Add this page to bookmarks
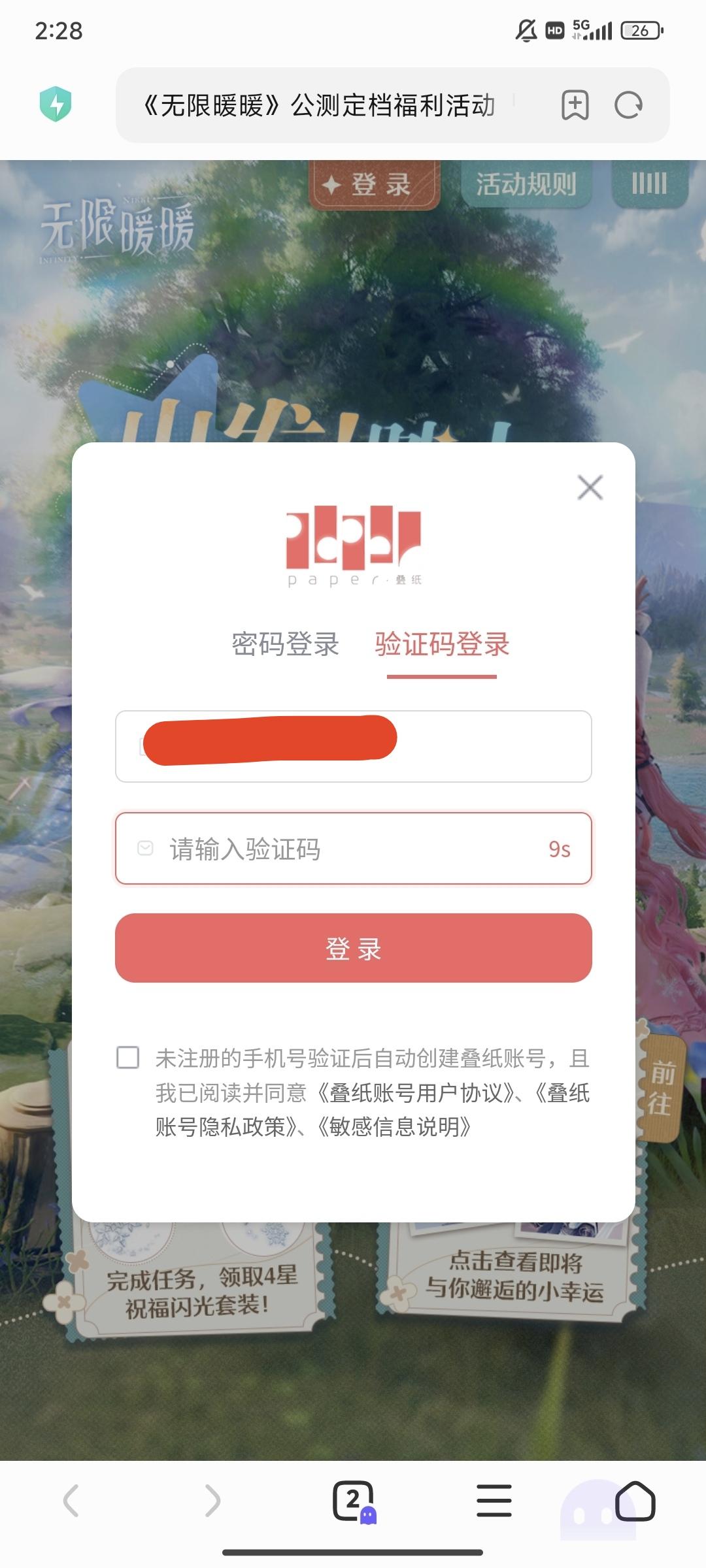Viewport: 706px width, 1568px height. (573, 103)
